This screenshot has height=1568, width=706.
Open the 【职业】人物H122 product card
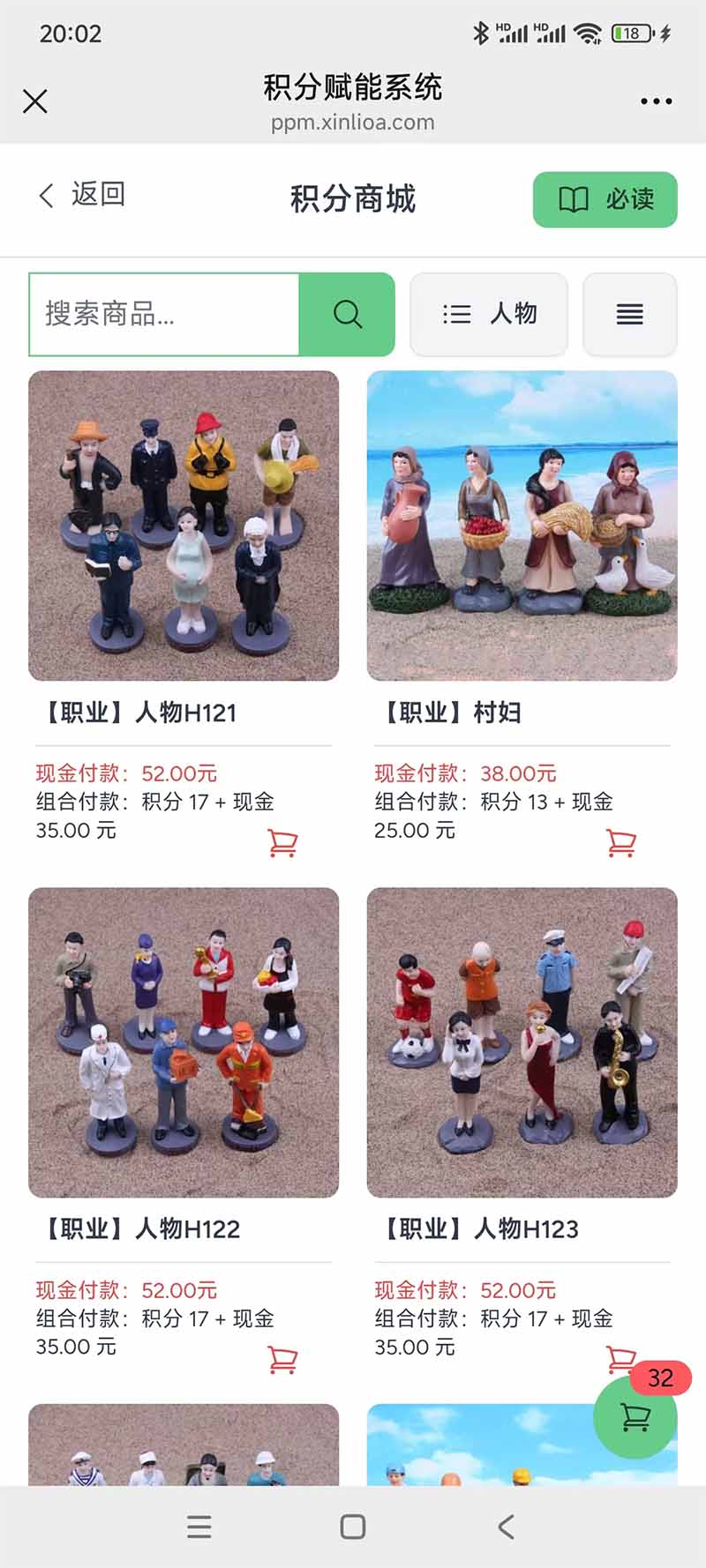click(184, 1042)
